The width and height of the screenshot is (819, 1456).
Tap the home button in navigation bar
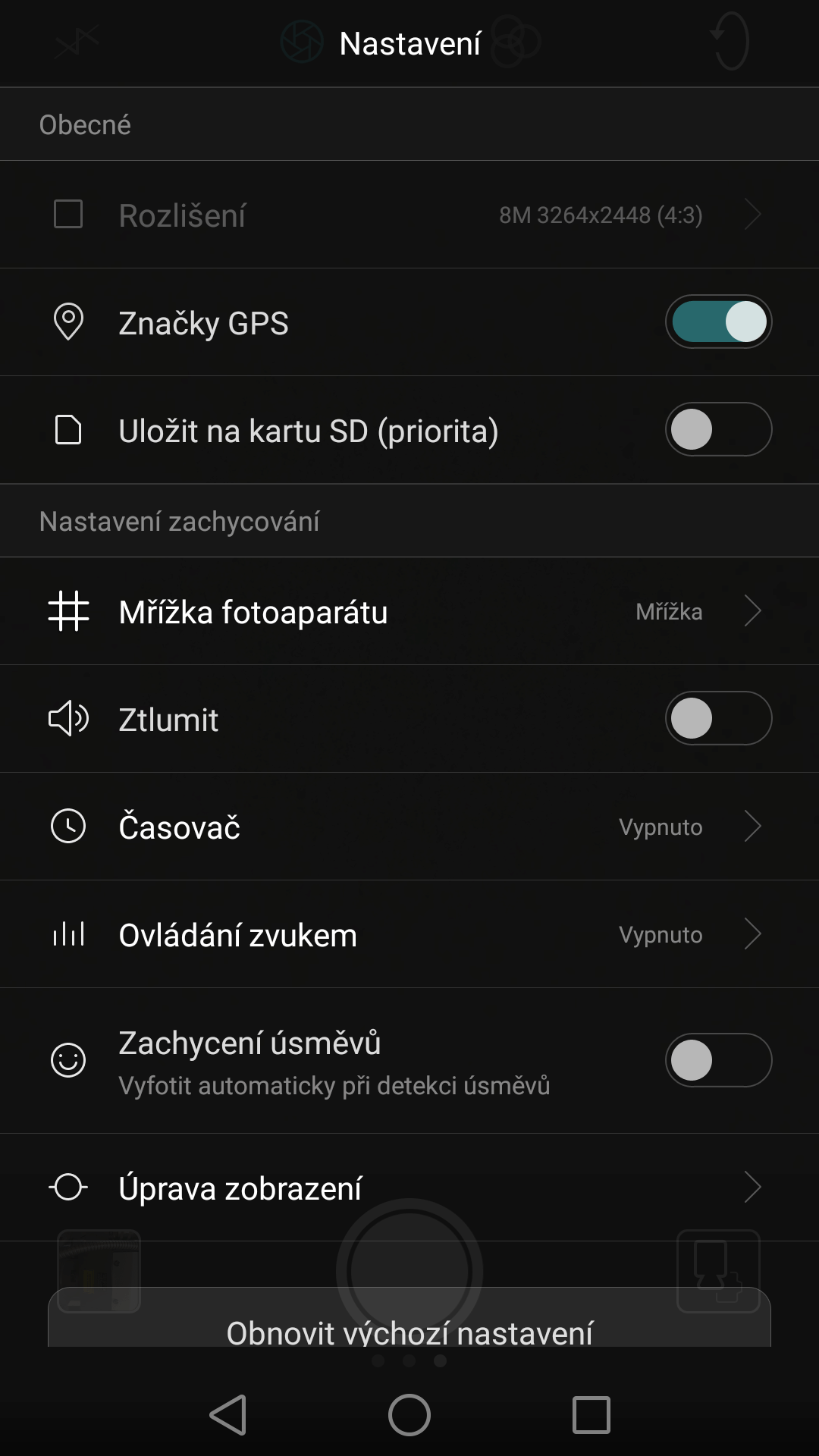[409, 1415]
